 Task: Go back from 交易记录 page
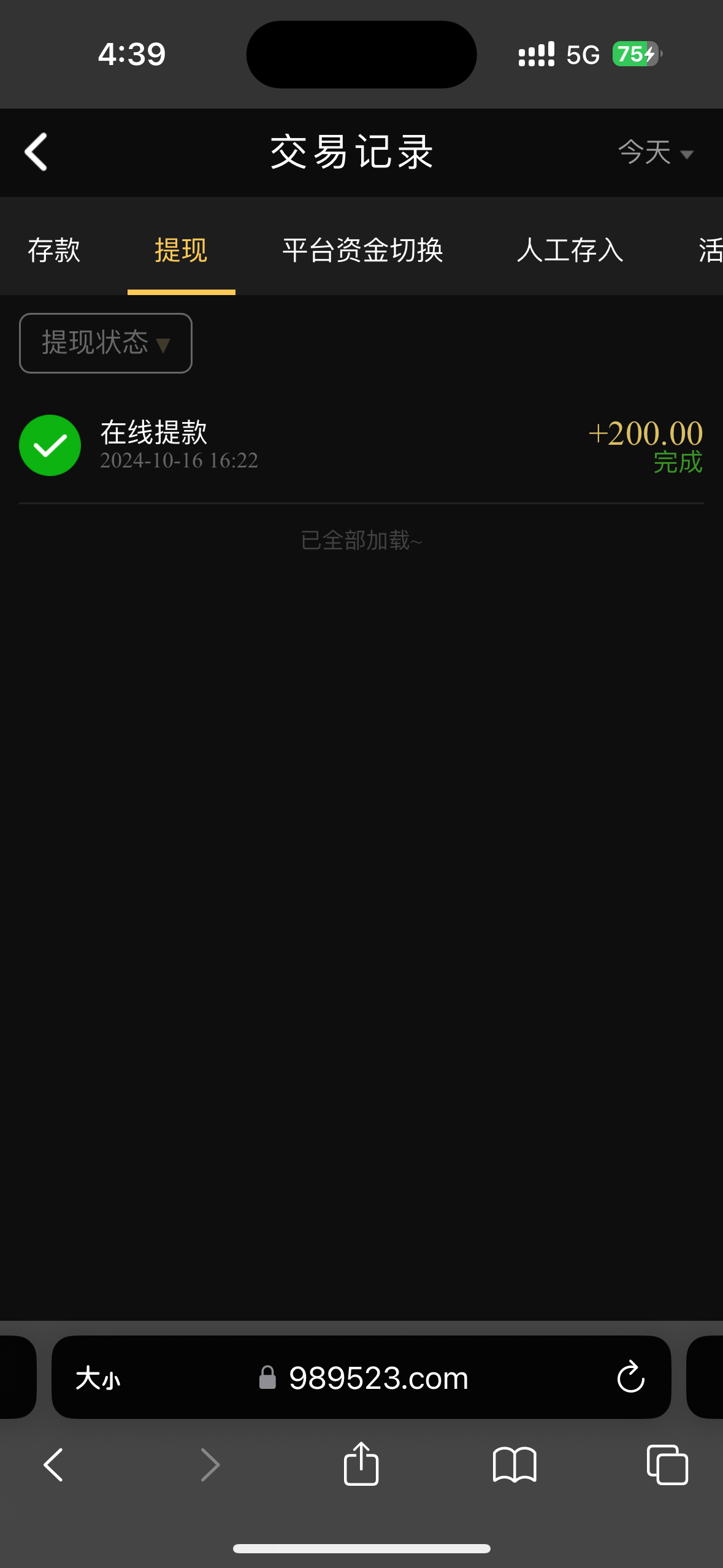tap(36, 152)
